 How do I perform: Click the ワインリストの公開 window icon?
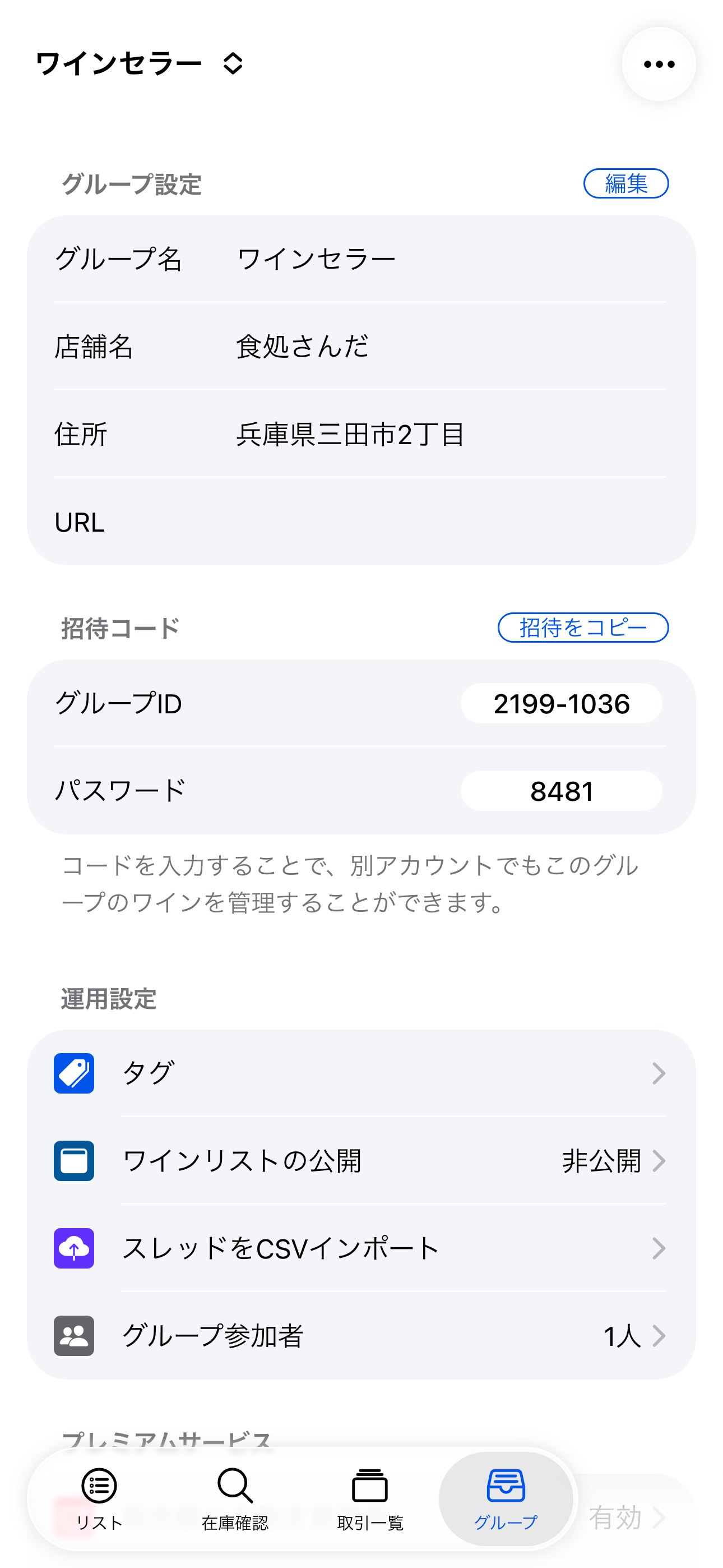pos(74,1161)
